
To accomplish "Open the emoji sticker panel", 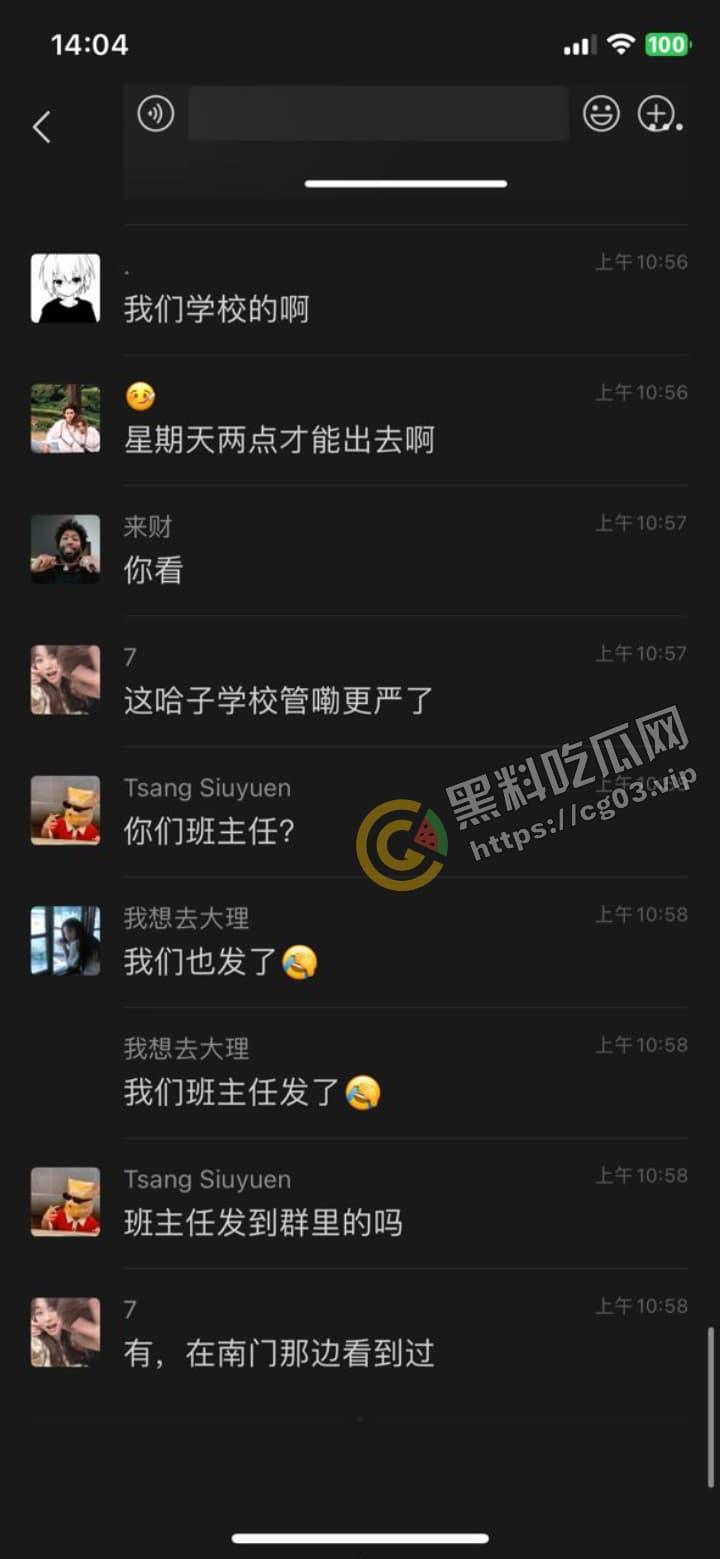I will 601,114.
